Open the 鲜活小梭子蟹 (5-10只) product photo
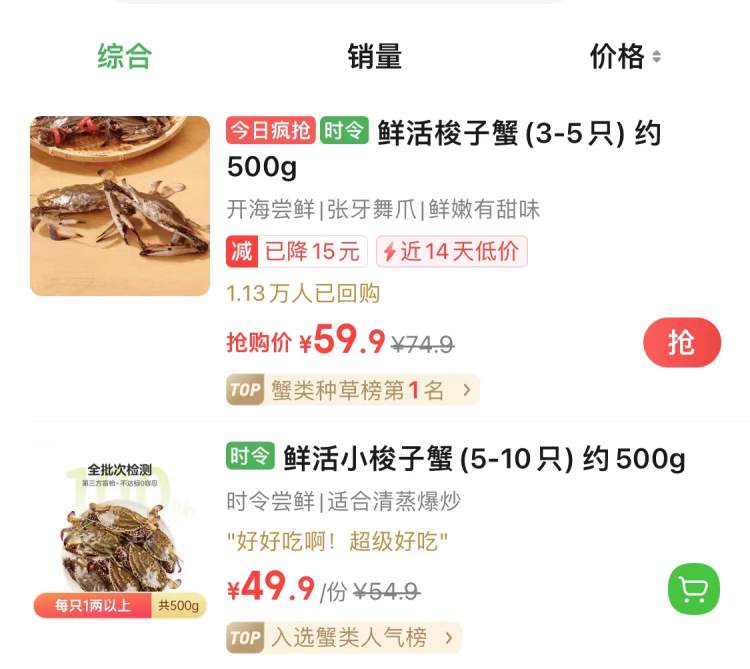Viewport: 750px width, 669px height. coord(120,538)
